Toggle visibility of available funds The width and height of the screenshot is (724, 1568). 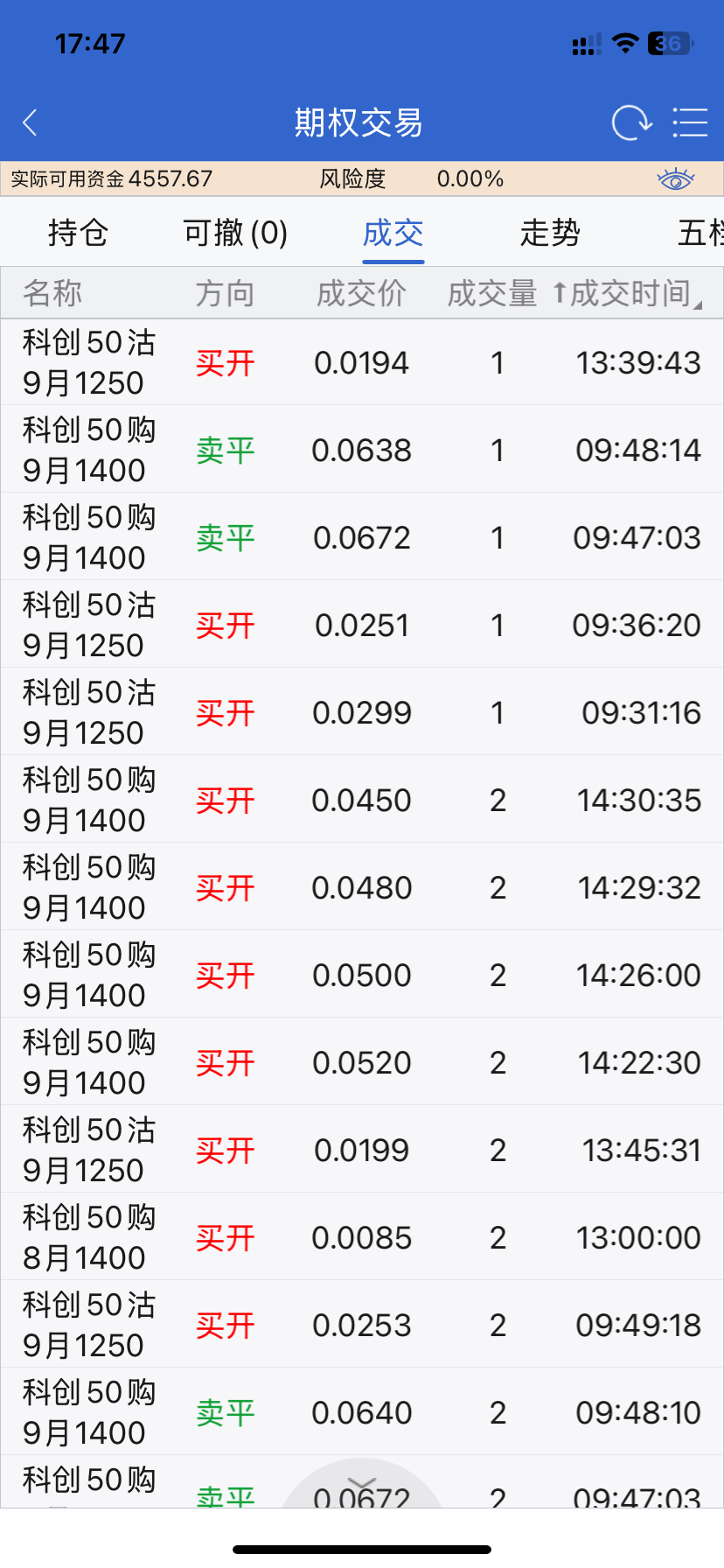[x=675, y=179]
